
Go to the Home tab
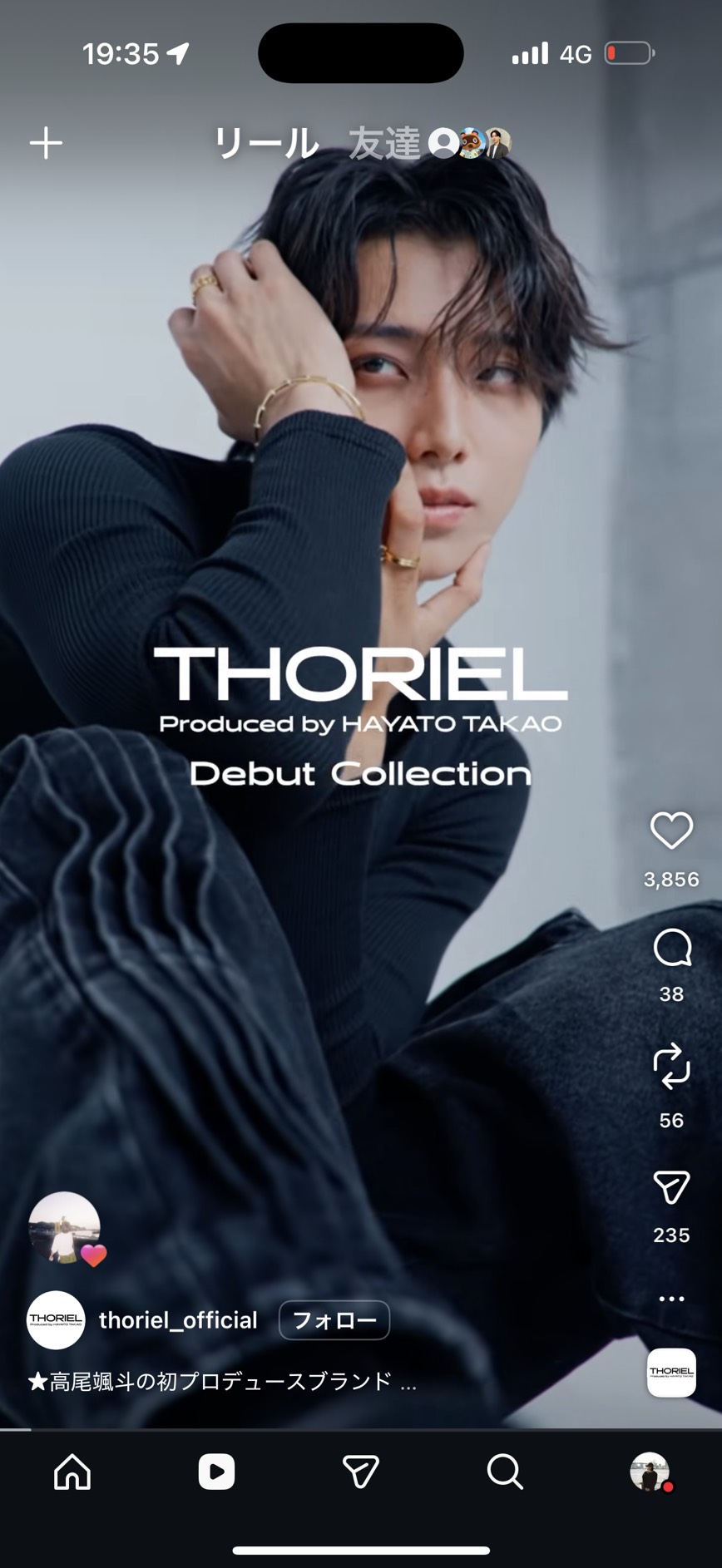click(x=72, y=1472)
